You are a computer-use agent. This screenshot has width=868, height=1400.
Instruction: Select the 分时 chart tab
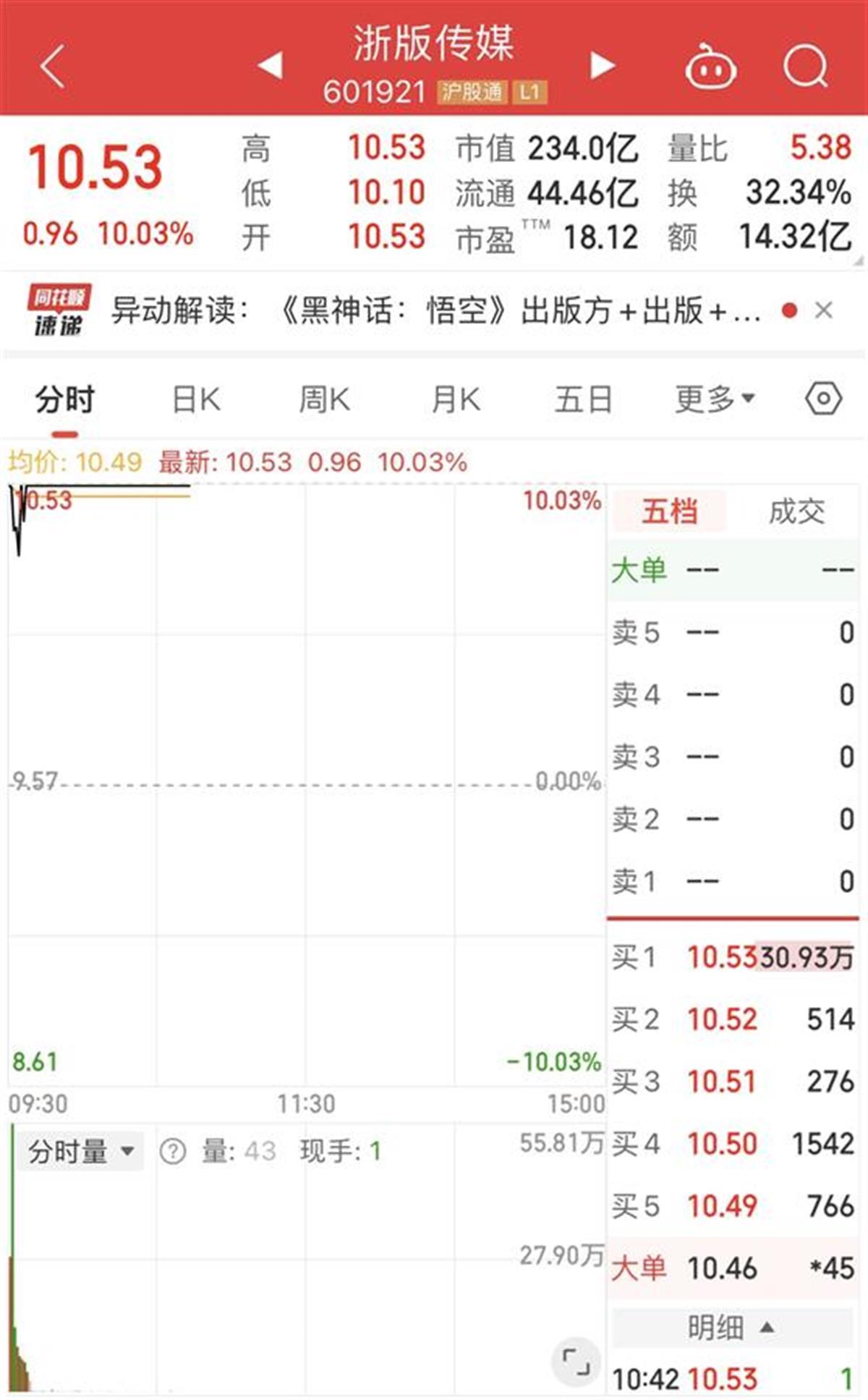click(64, 399)
